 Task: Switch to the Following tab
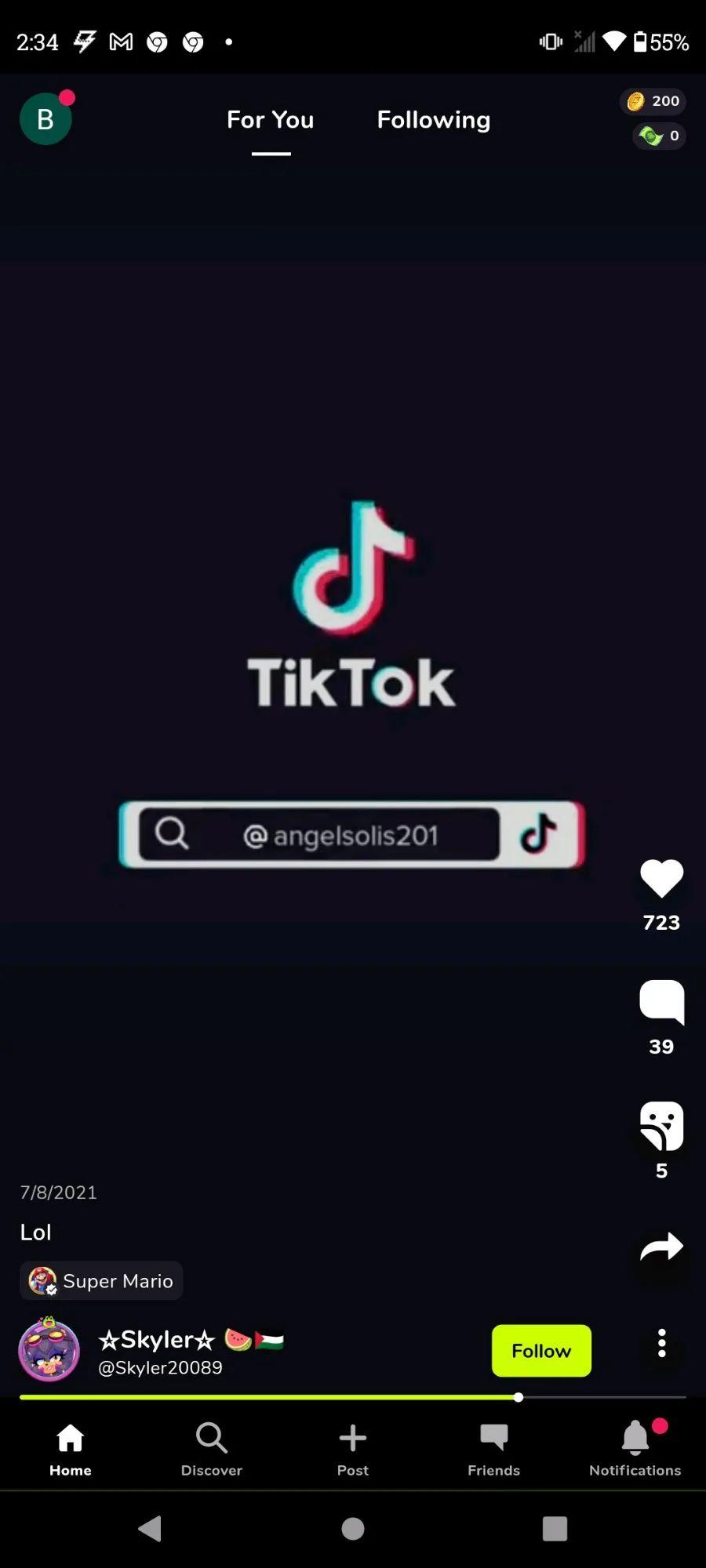[x=434, y=120]
